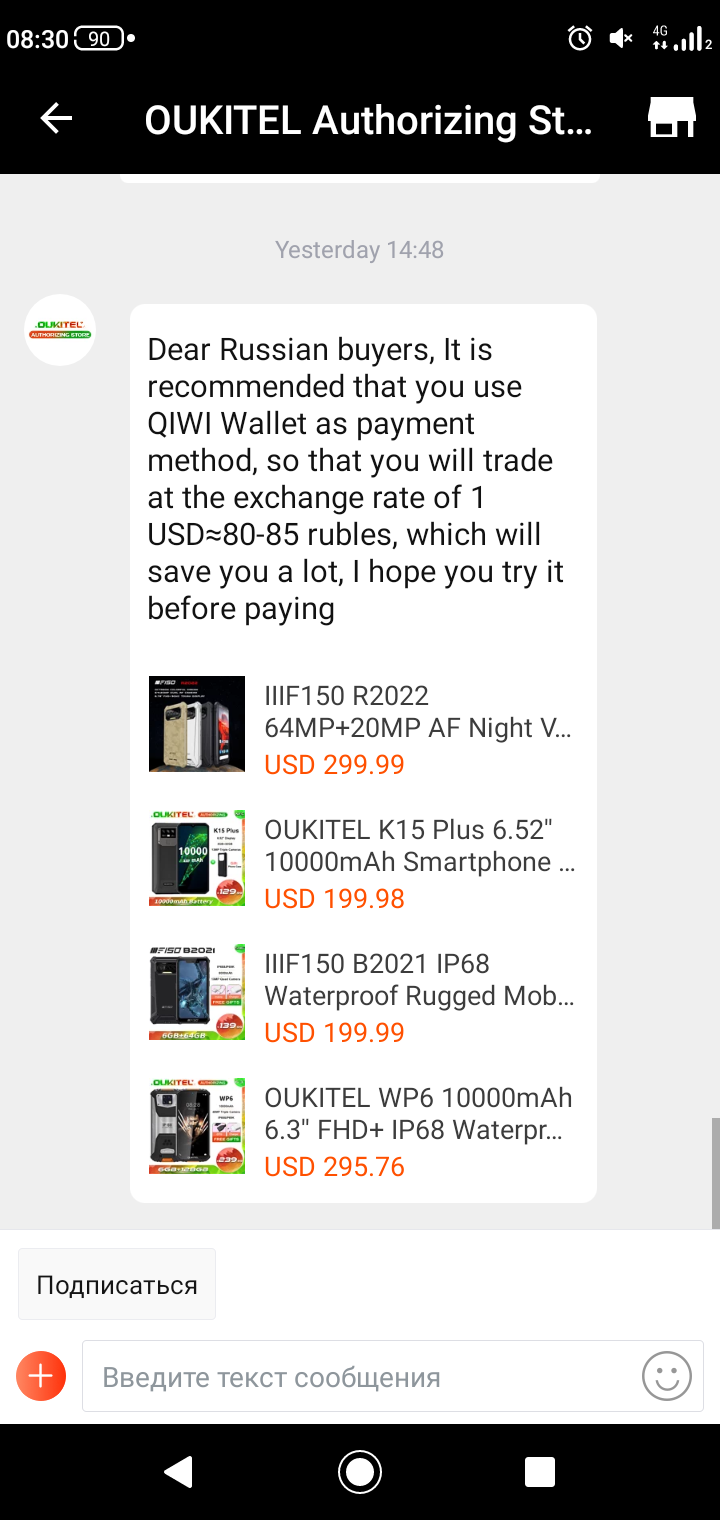Open the OUKITEL store avatar
Image resolution: width=720 pixels, height=1520 pixels.
(x=60, y=330)
